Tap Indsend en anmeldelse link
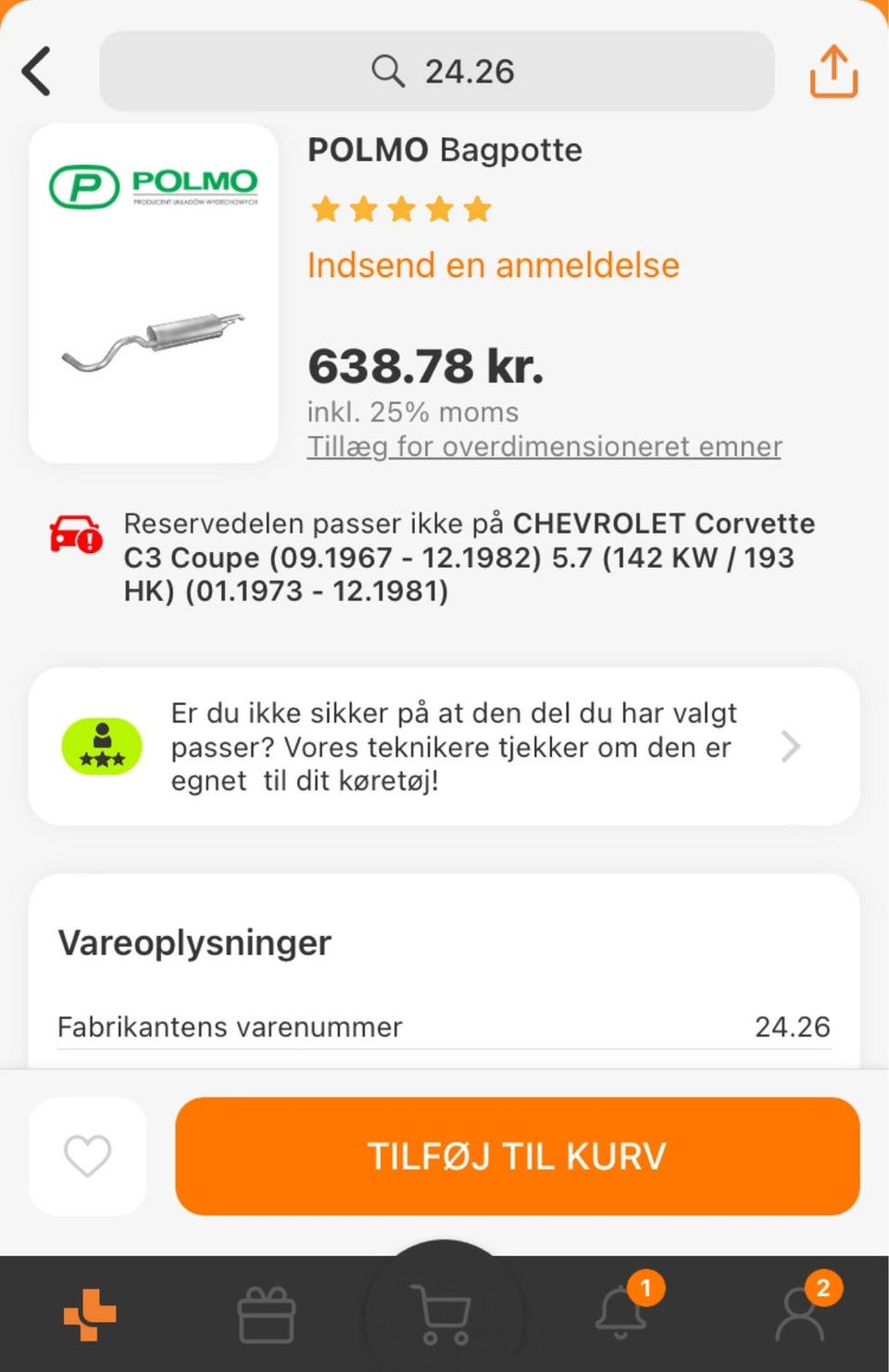 (493, 266)
